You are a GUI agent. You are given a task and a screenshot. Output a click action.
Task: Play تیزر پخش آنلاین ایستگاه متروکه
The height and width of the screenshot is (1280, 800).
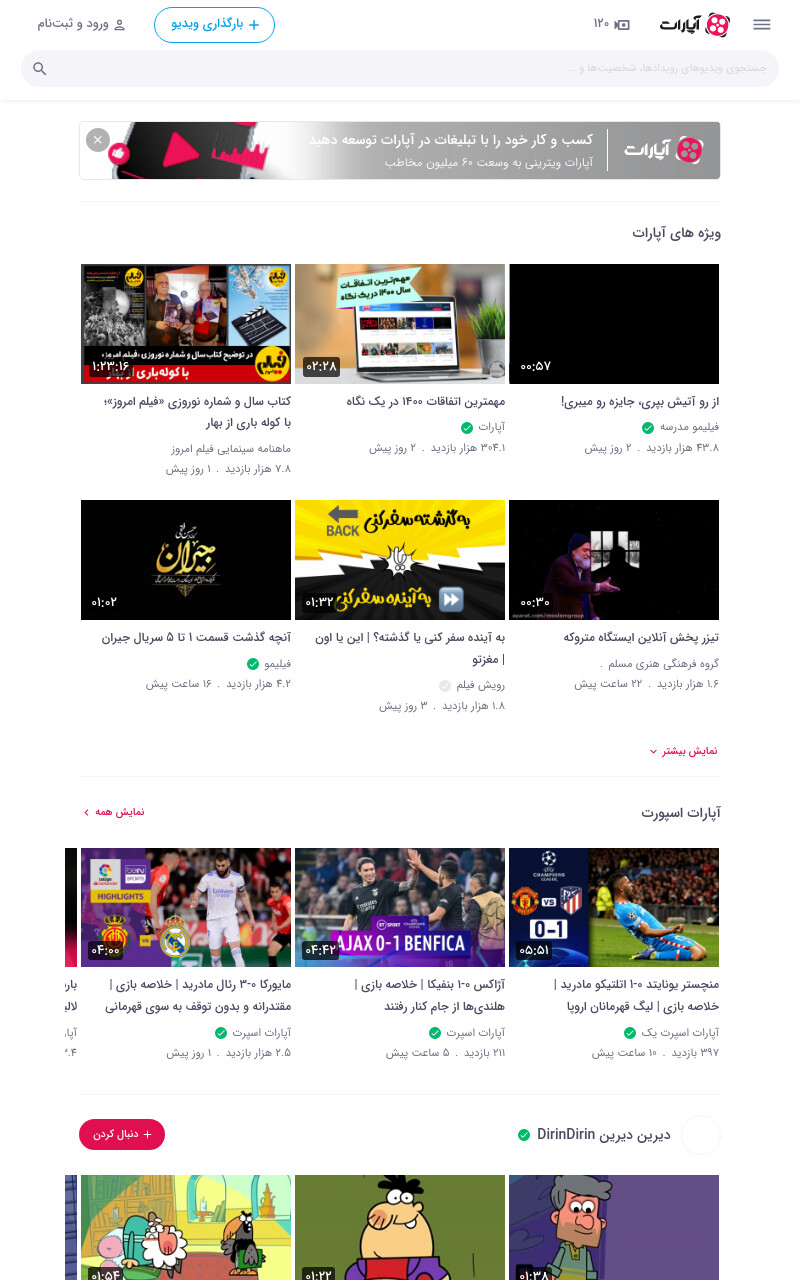point(614,560)
